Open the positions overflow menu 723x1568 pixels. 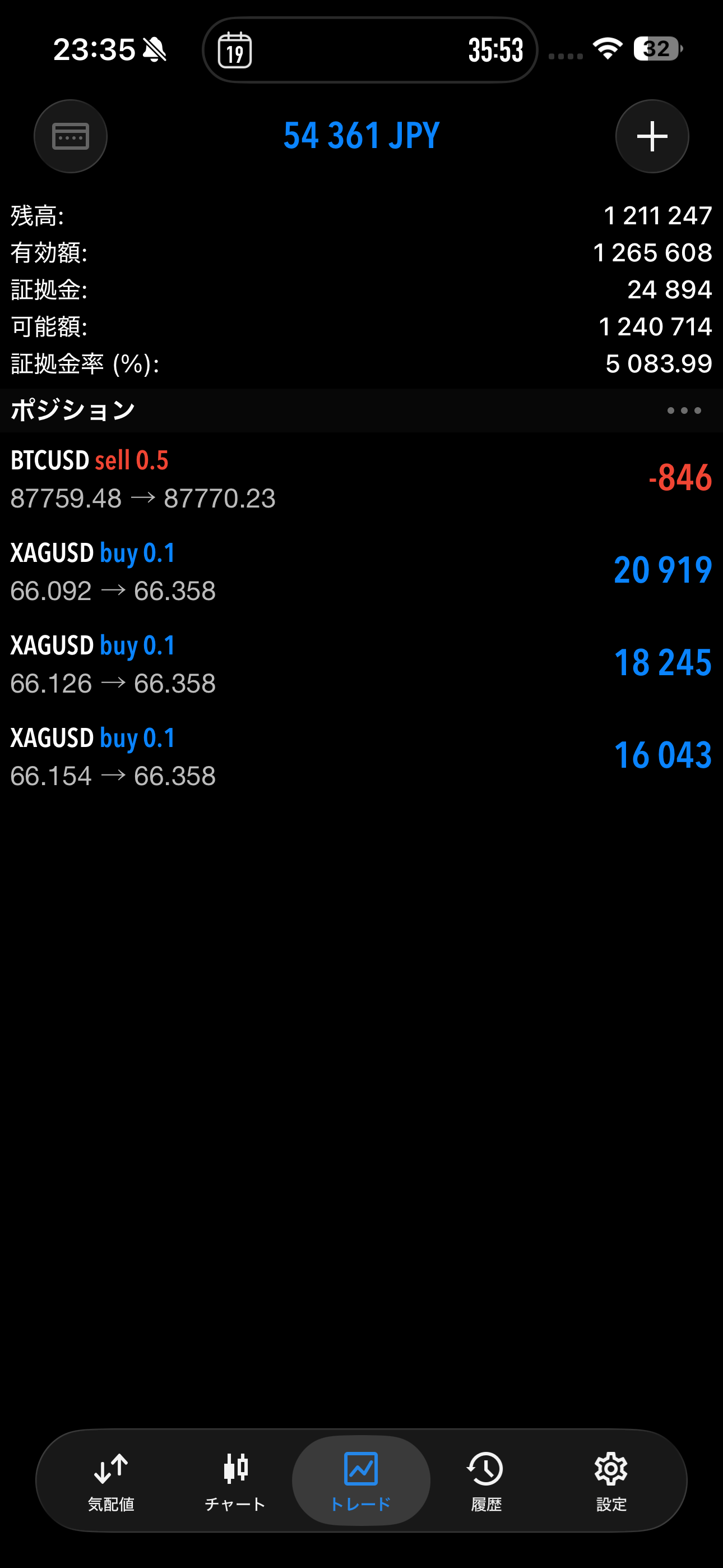pos(683,411)
